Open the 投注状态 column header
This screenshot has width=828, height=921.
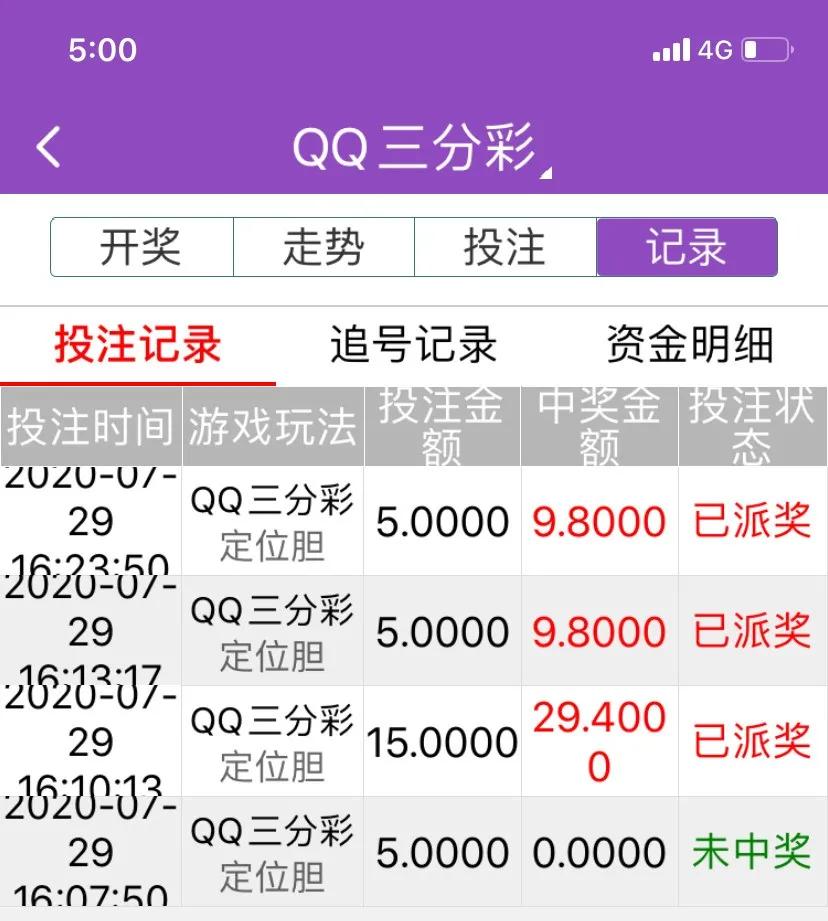pos(753,424)
